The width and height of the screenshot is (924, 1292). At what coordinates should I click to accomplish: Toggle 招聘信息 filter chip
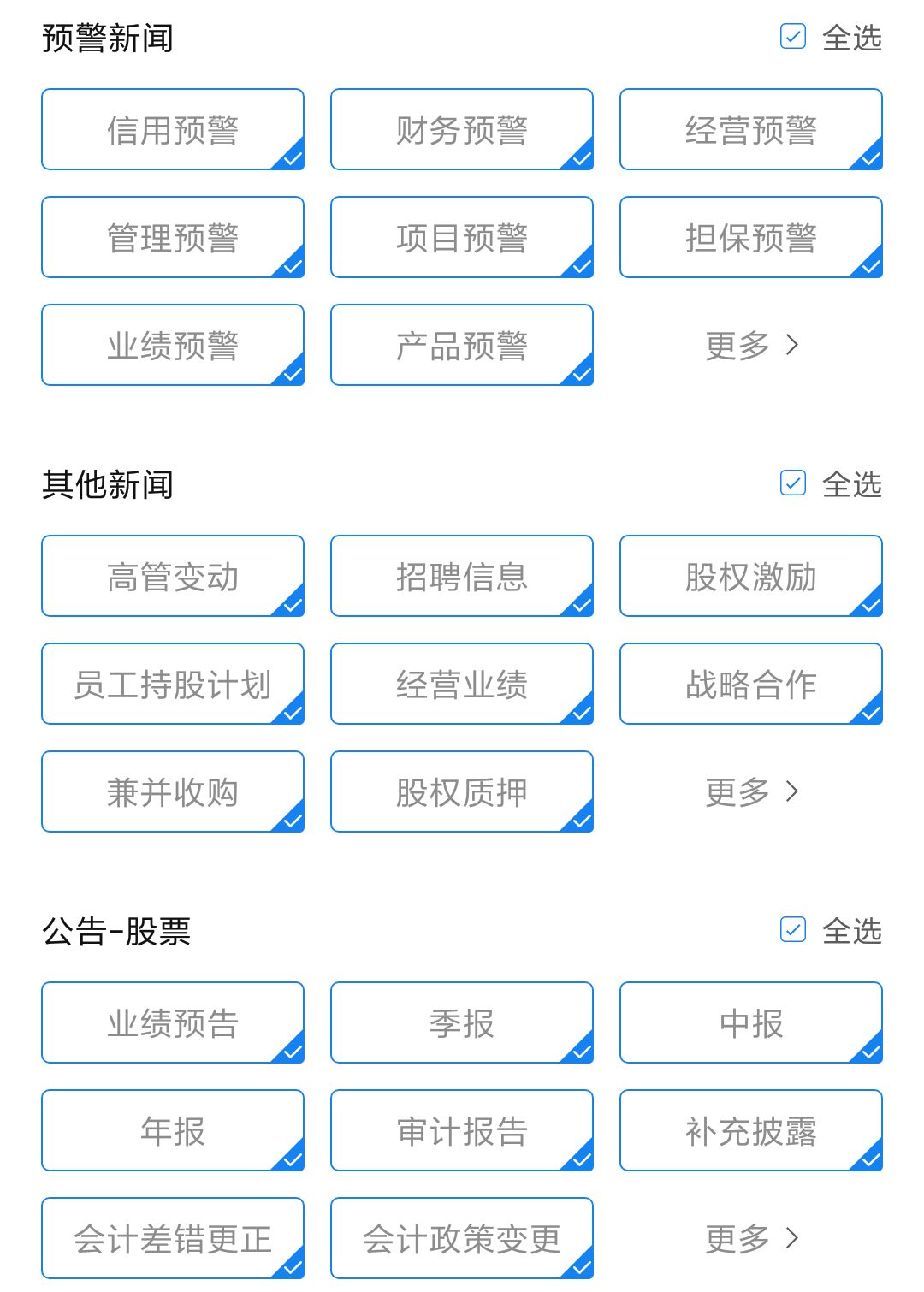click(462, 577)
